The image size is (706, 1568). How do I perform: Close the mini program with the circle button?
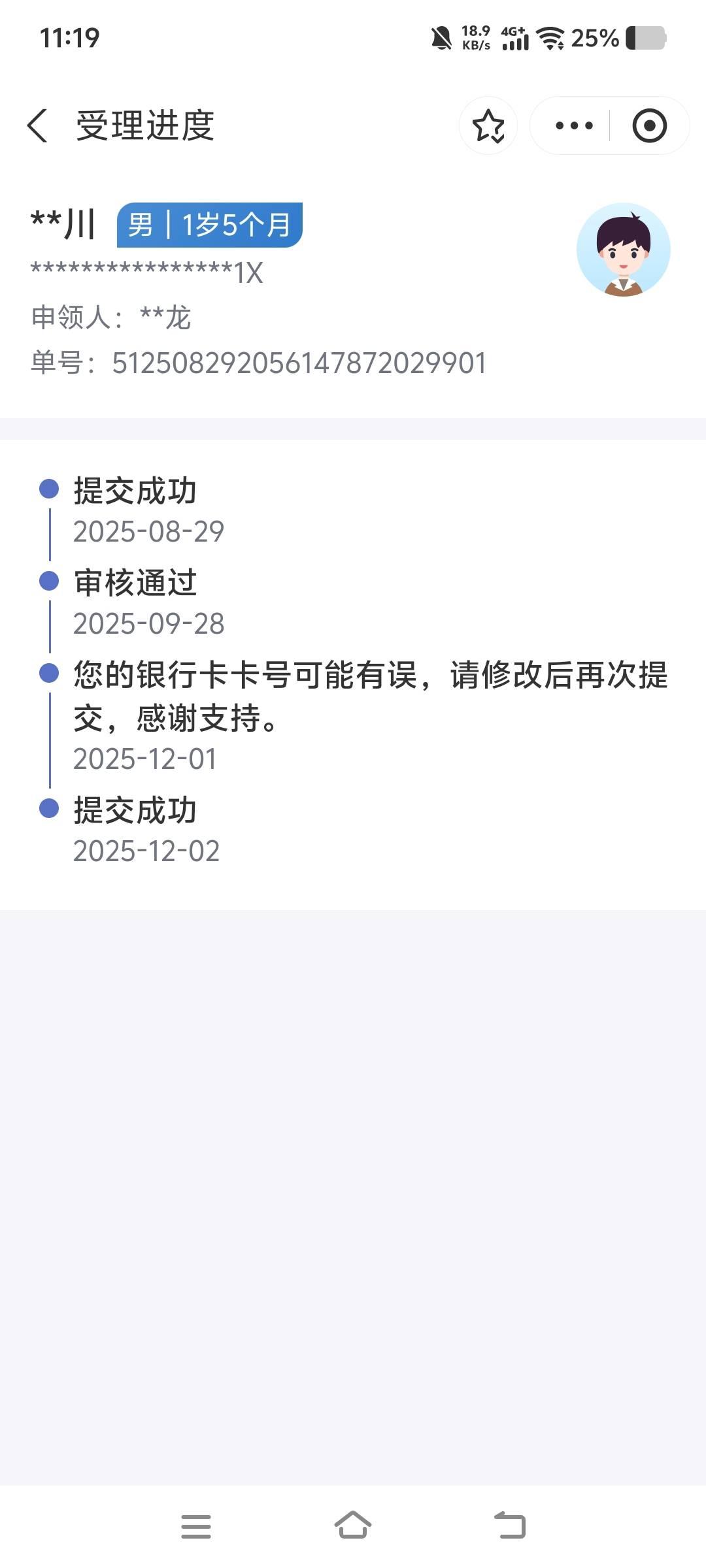[649, 125]
